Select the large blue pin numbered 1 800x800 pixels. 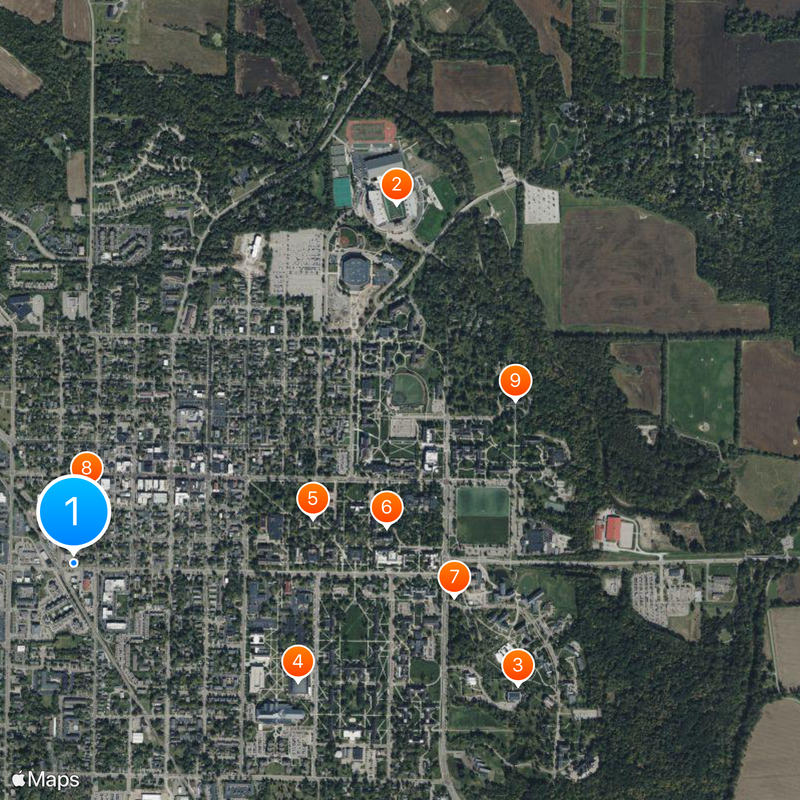click(x=73, y=512)
